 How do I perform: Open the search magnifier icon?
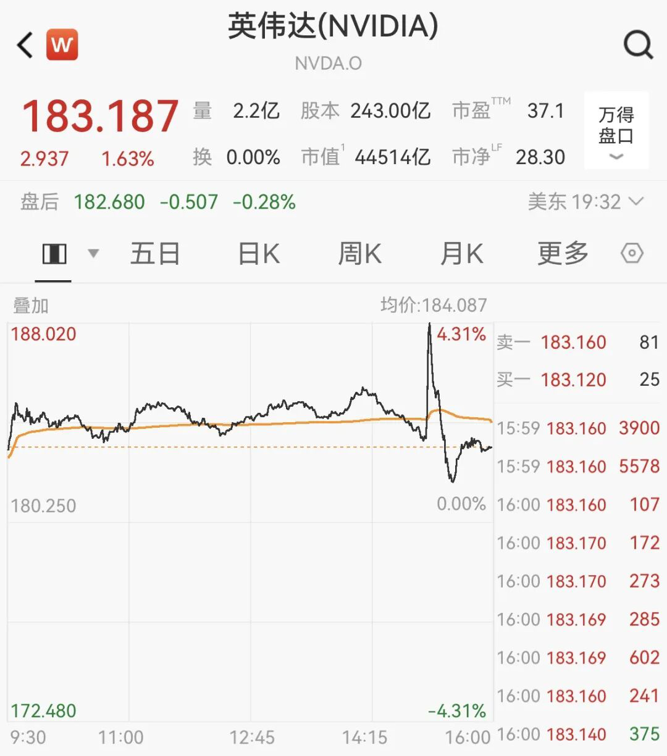[x=637, y=45]
